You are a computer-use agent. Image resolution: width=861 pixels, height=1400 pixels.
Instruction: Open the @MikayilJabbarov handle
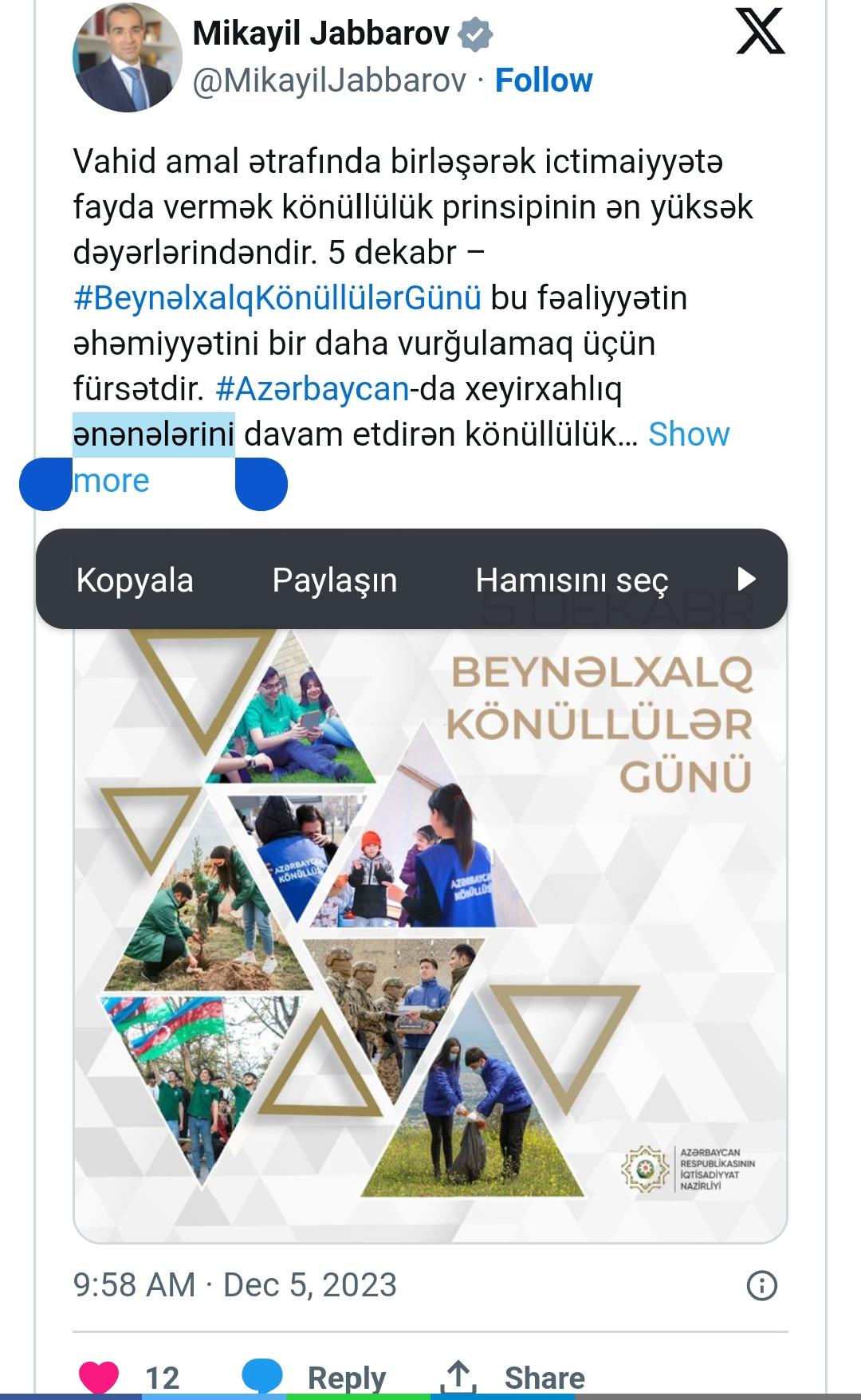point(329,81)
